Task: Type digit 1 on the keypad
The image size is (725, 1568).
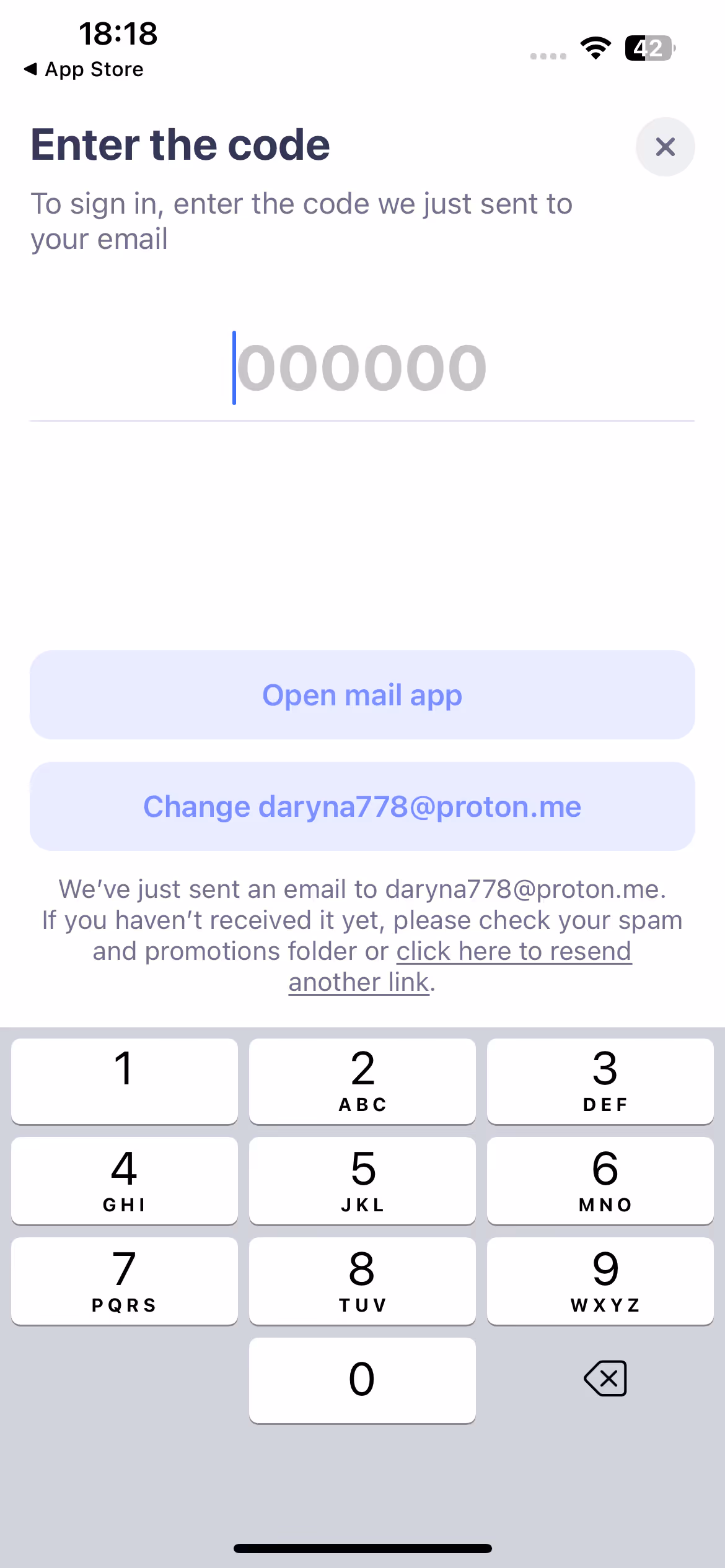Action: 125,1081
